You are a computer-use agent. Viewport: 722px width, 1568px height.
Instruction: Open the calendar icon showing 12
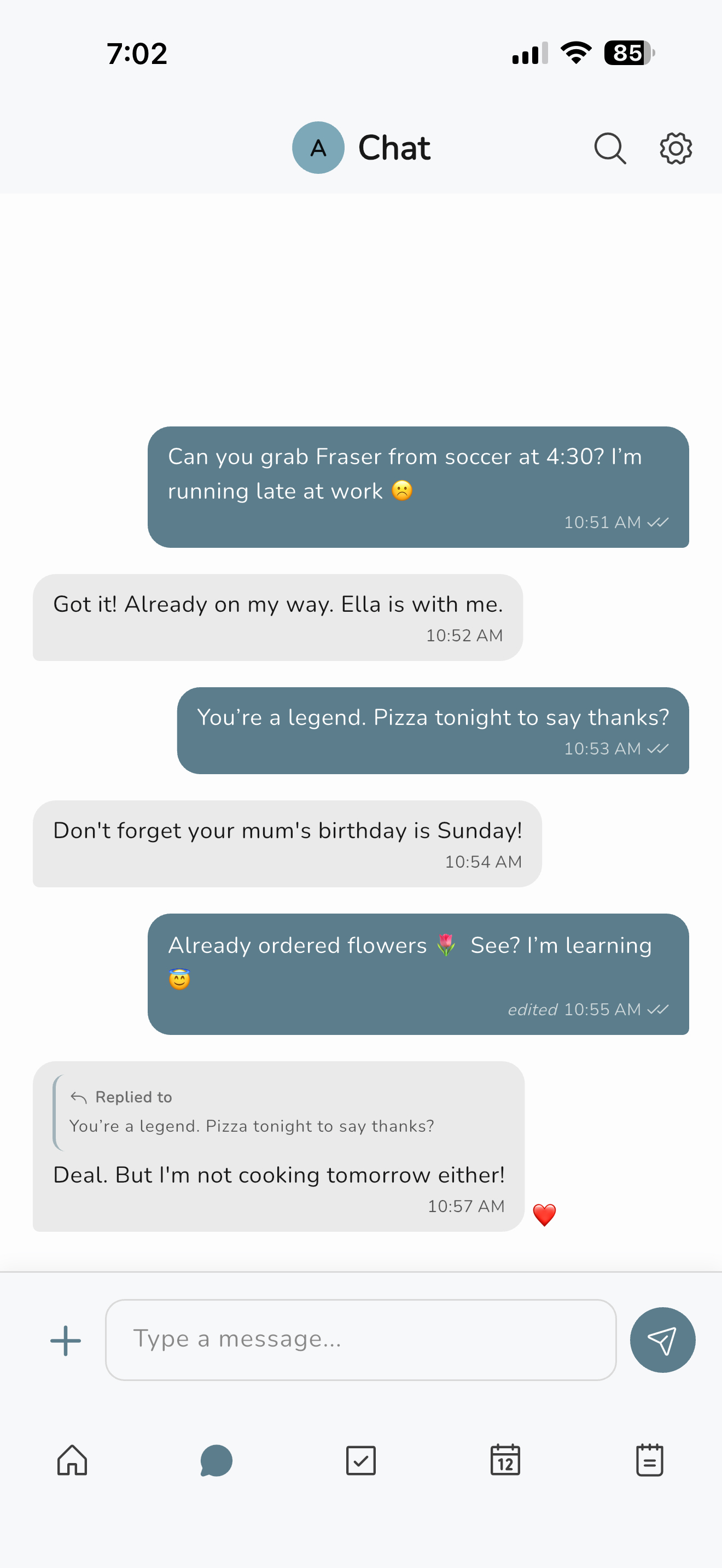[505, 1460]
